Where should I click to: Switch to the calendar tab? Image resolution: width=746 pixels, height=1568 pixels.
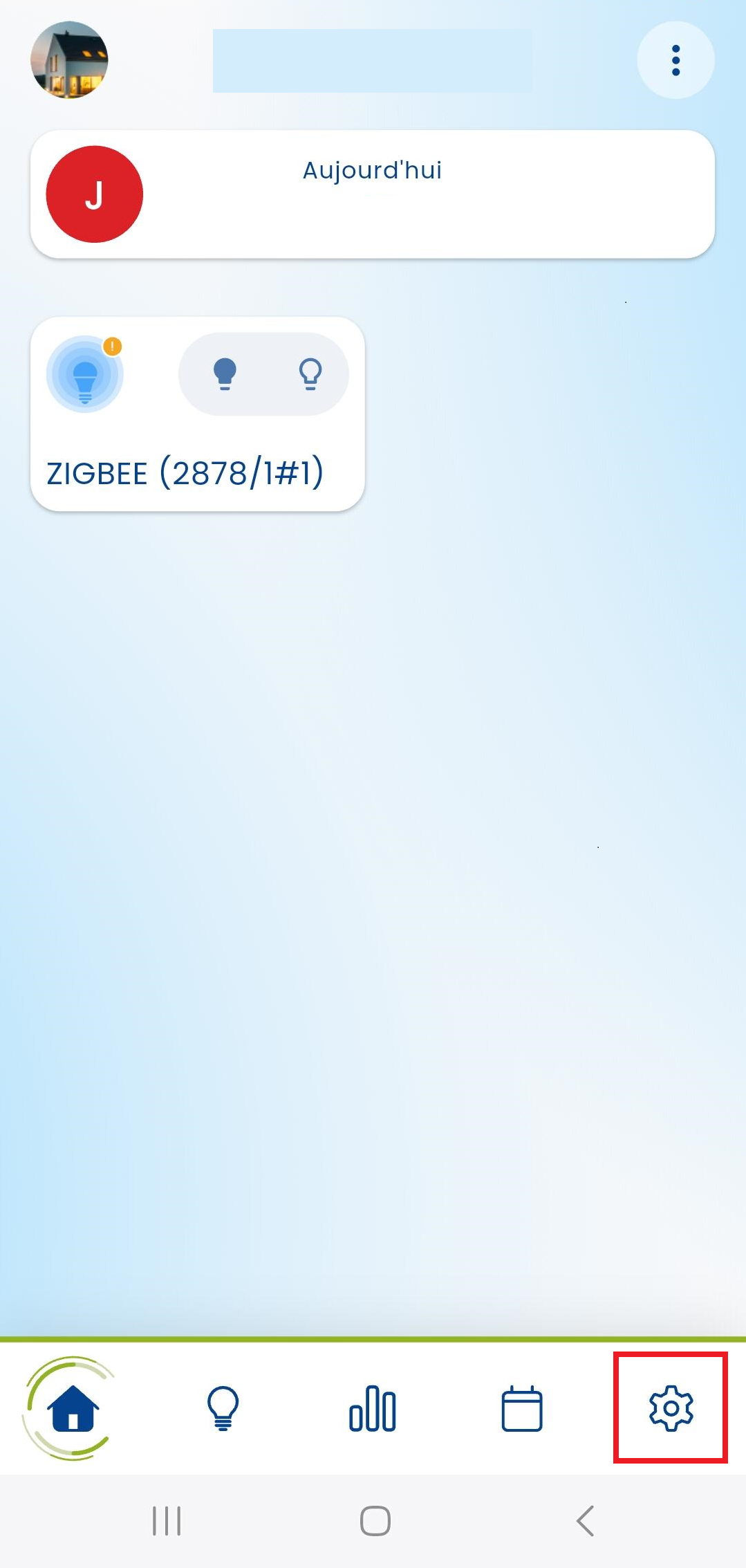[x=522, y=1408]
